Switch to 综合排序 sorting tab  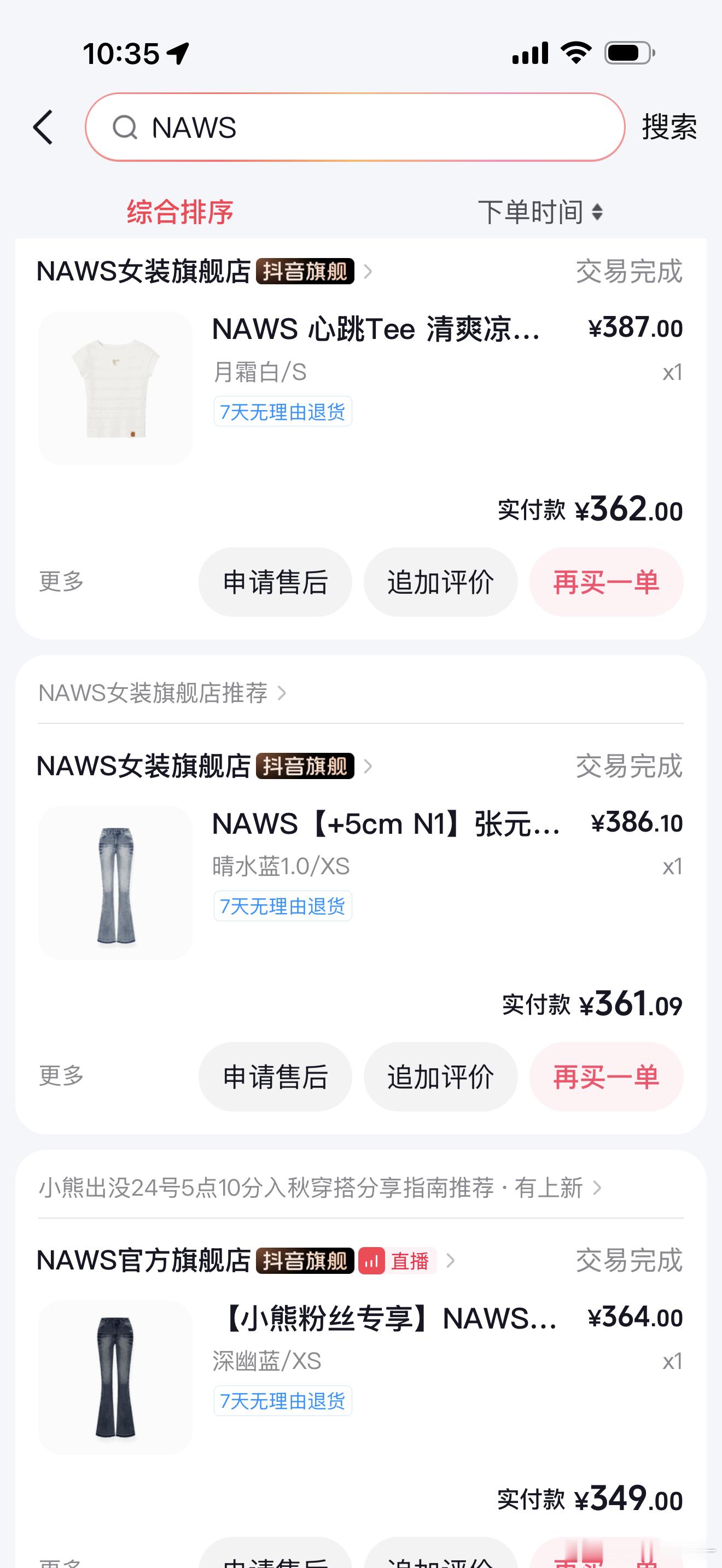point(180,213)
